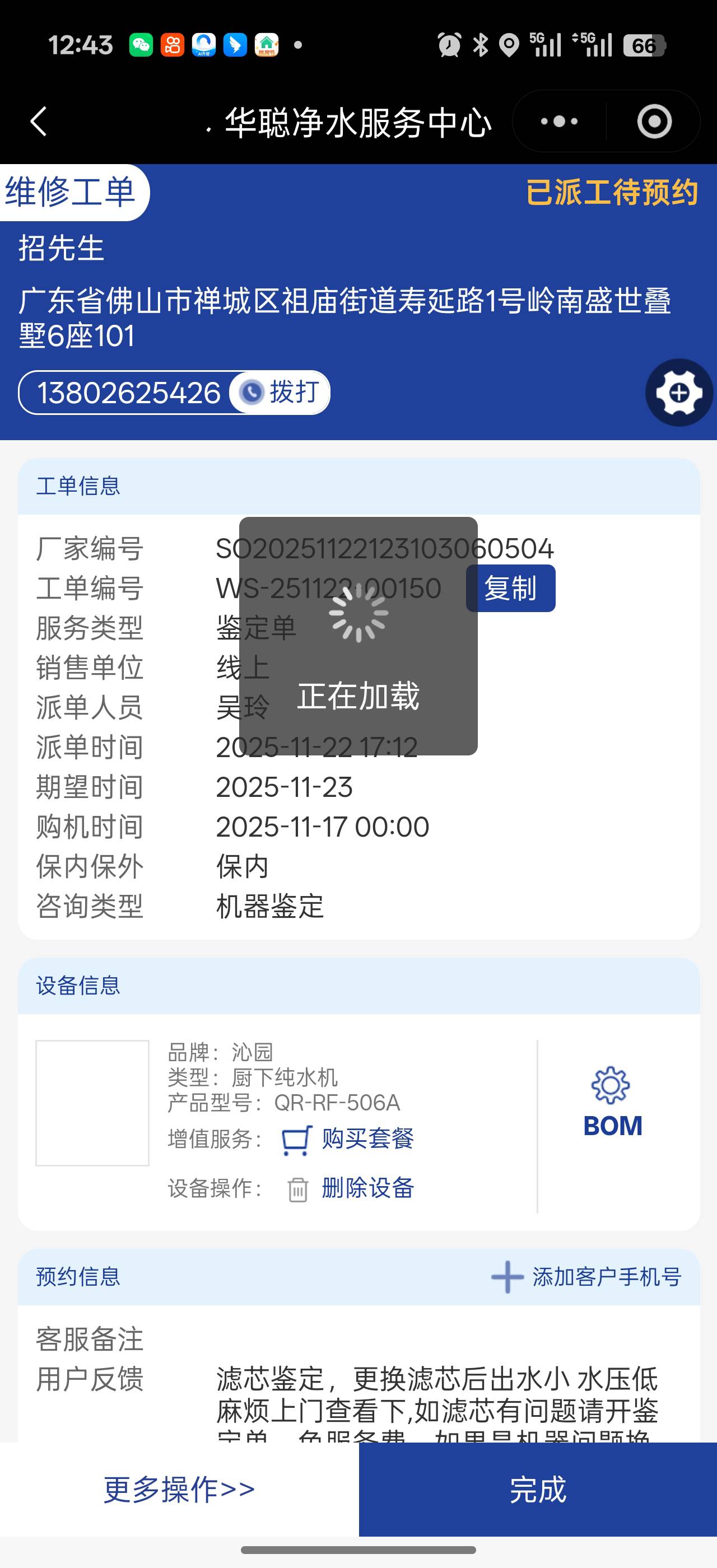The image size is (717, 1568).
Task: Open the device's product image thumbnail
Action: (92, 1103)
